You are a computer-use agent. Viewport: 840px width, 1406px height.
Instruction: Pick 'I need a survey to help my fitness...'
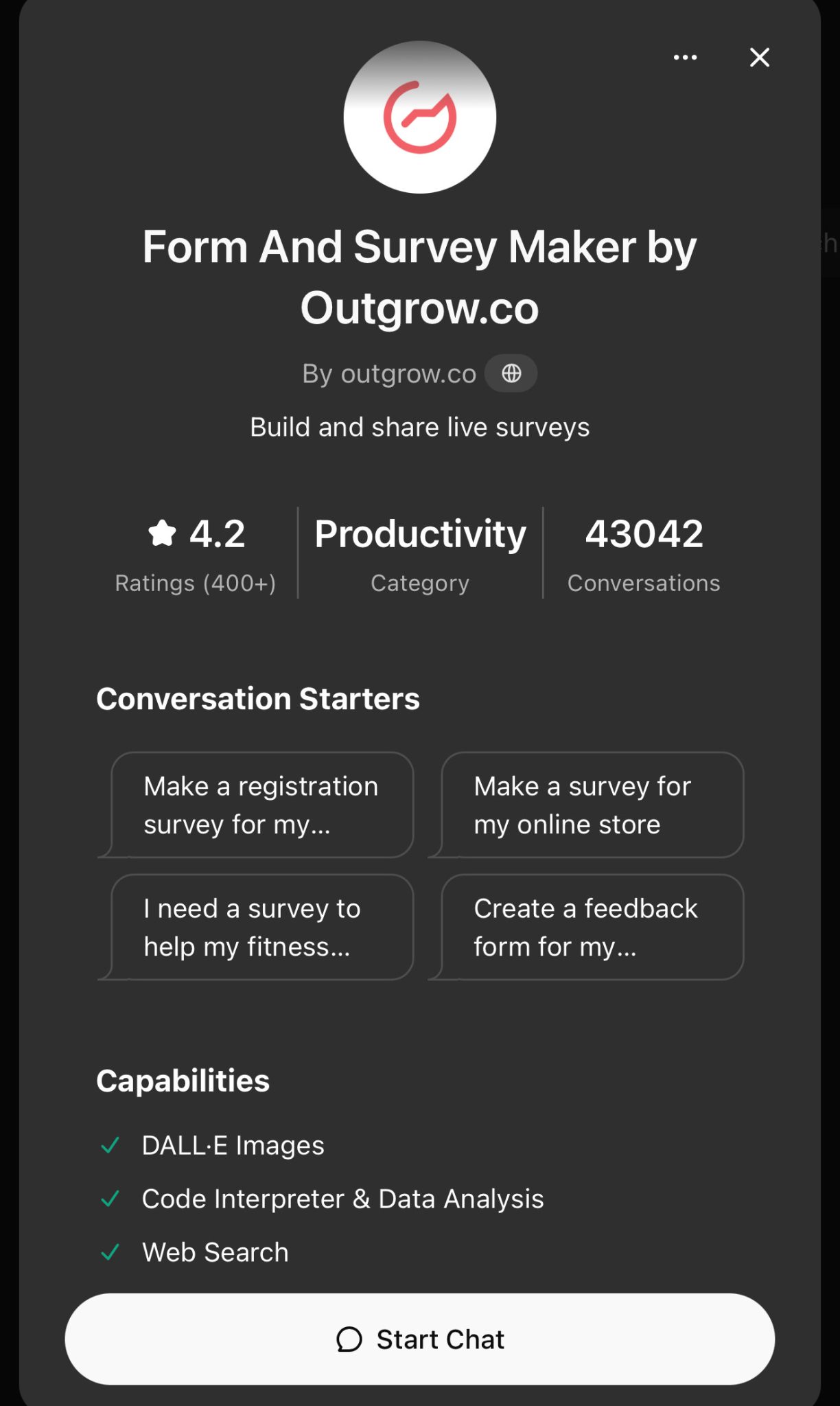point(262,927)
